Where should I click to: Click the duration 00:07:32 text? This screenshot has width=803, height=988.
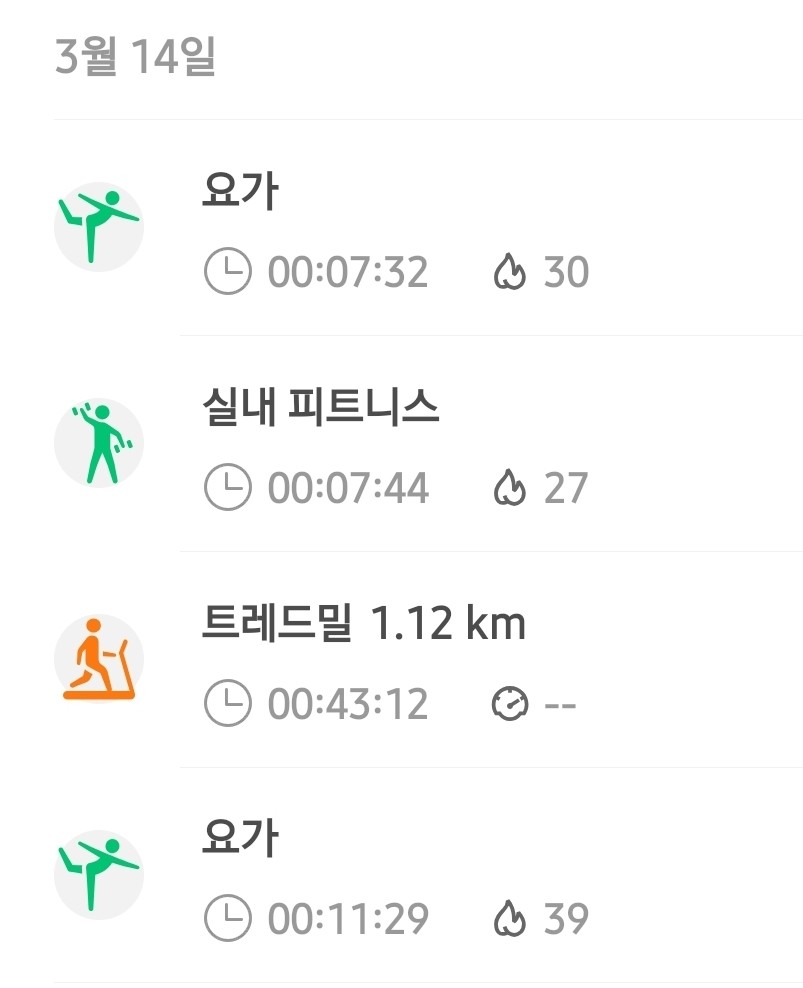click(x=347, y=271)
